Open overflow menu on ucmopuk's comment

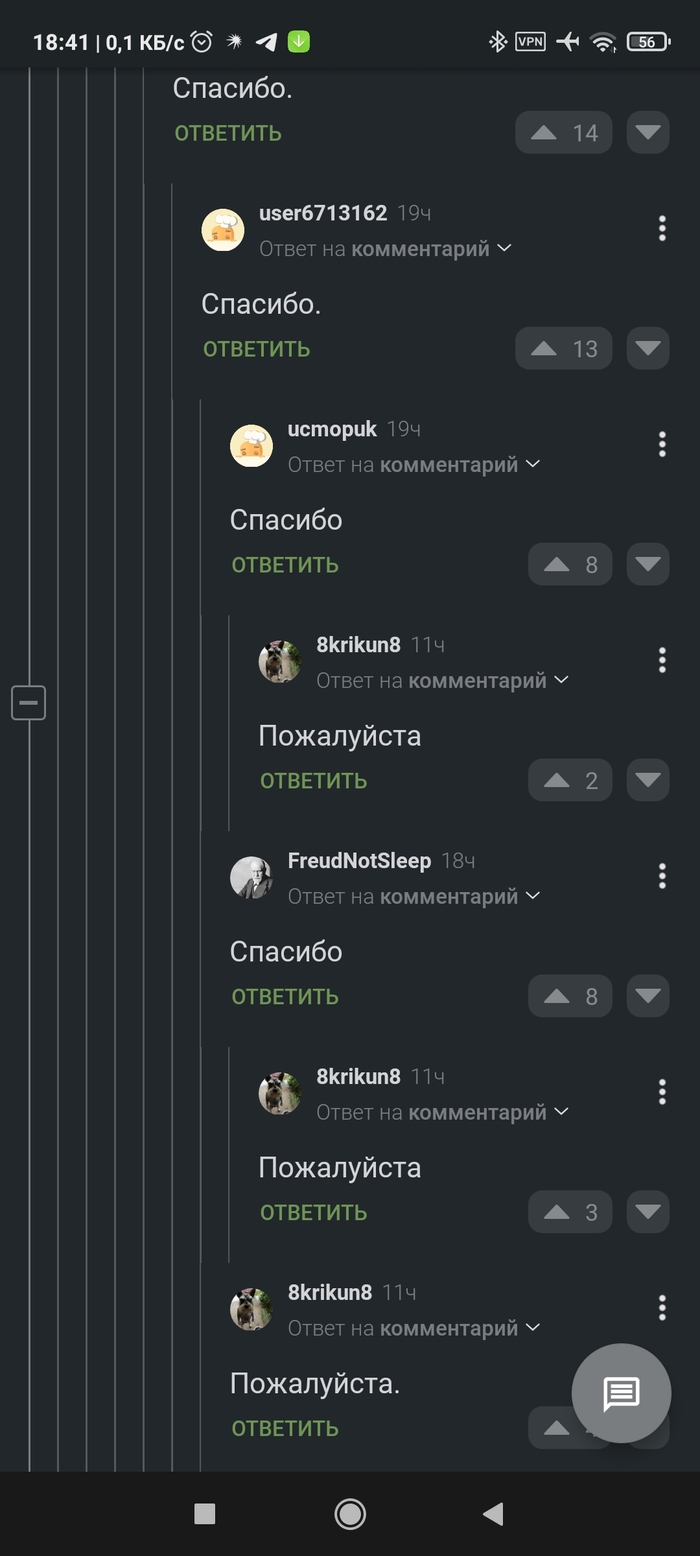(662, 444)
